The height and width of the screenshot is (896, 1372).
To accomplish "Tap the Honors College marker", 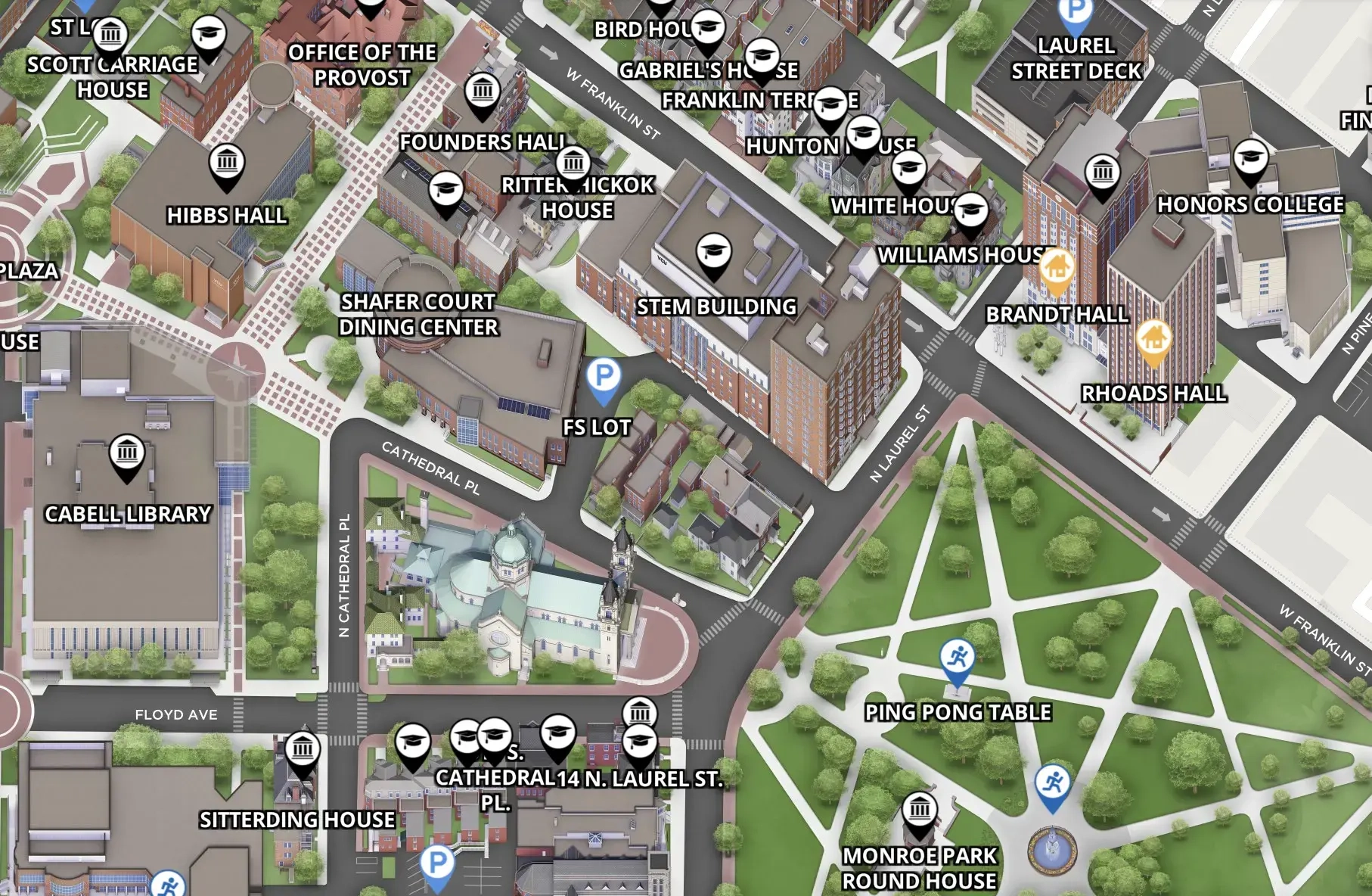I will tap(1251, 160).
